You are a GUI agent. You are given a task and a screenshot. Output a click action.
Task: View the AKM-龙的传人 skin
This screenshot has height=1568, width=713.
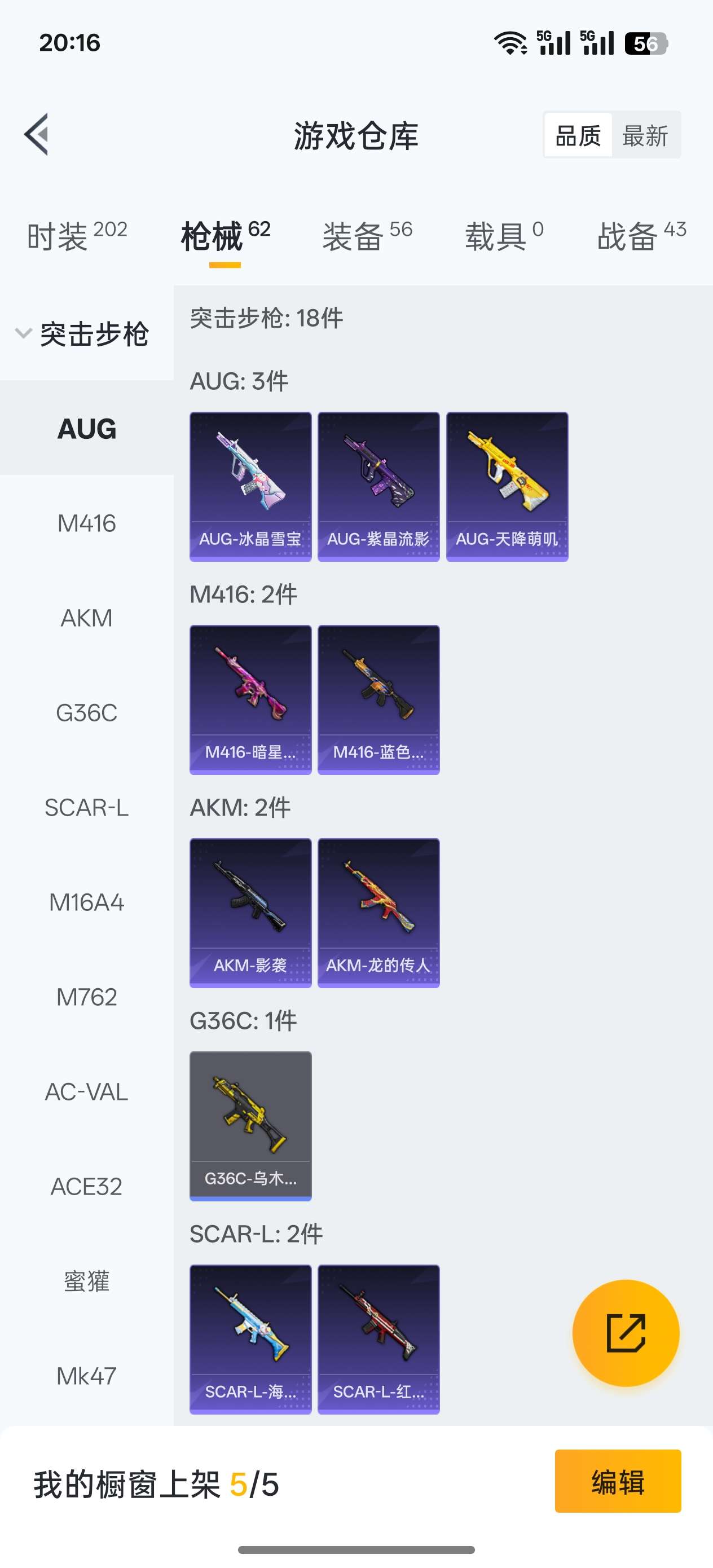[x=378, y=913]
